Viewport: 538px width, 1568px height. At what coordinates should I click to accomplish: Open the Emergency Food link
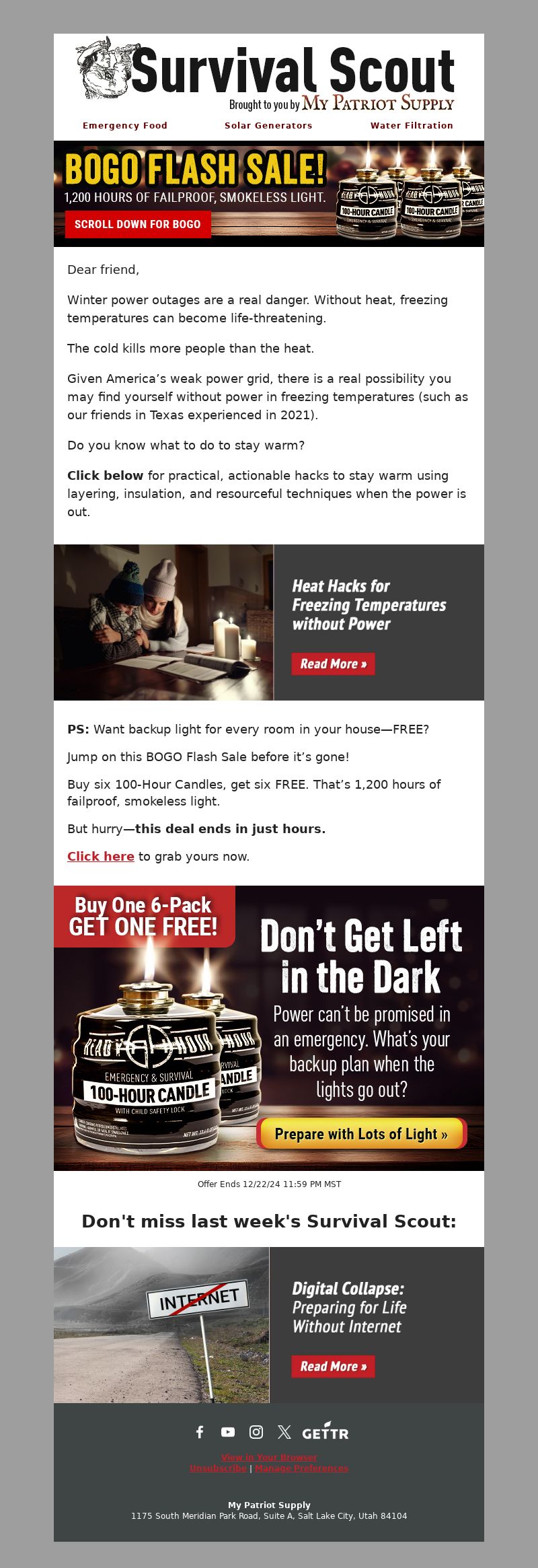(125, 125)
